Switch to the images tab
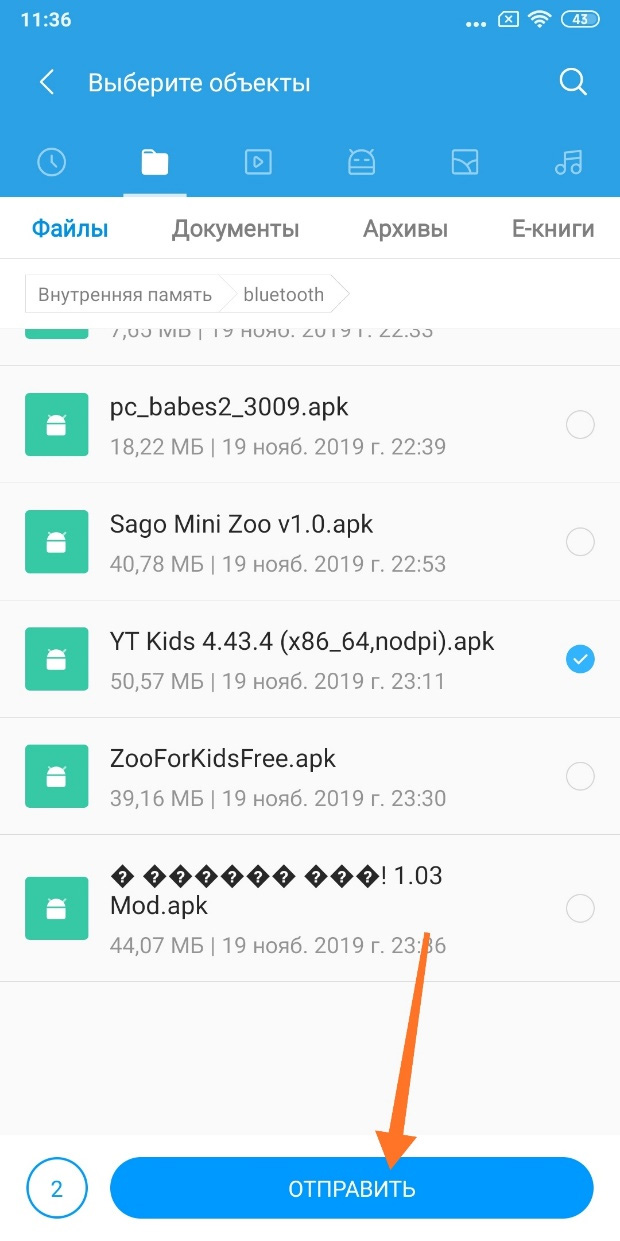This screenshot has width=620, height=1241. coord(465,162)
